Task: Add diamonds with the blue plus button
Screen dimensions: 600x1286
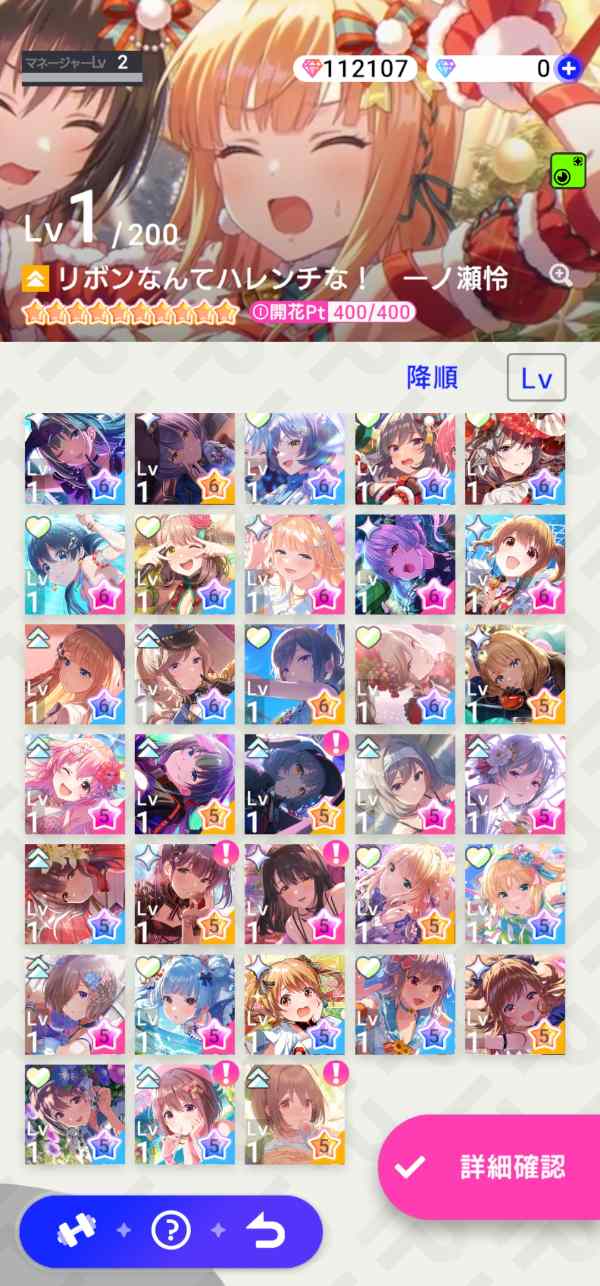Action: tap(569, 68)
